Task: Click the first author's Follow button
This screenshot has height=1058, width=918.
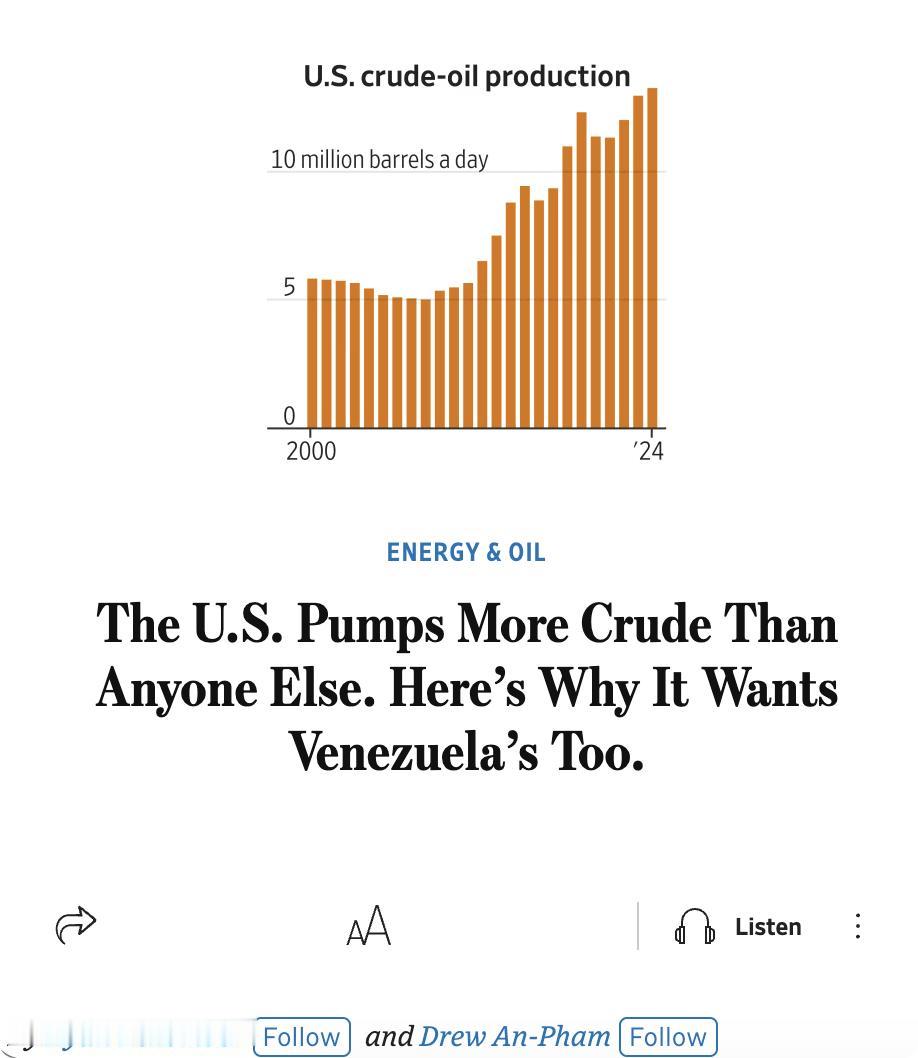Action: click(x=301, y=1036)
